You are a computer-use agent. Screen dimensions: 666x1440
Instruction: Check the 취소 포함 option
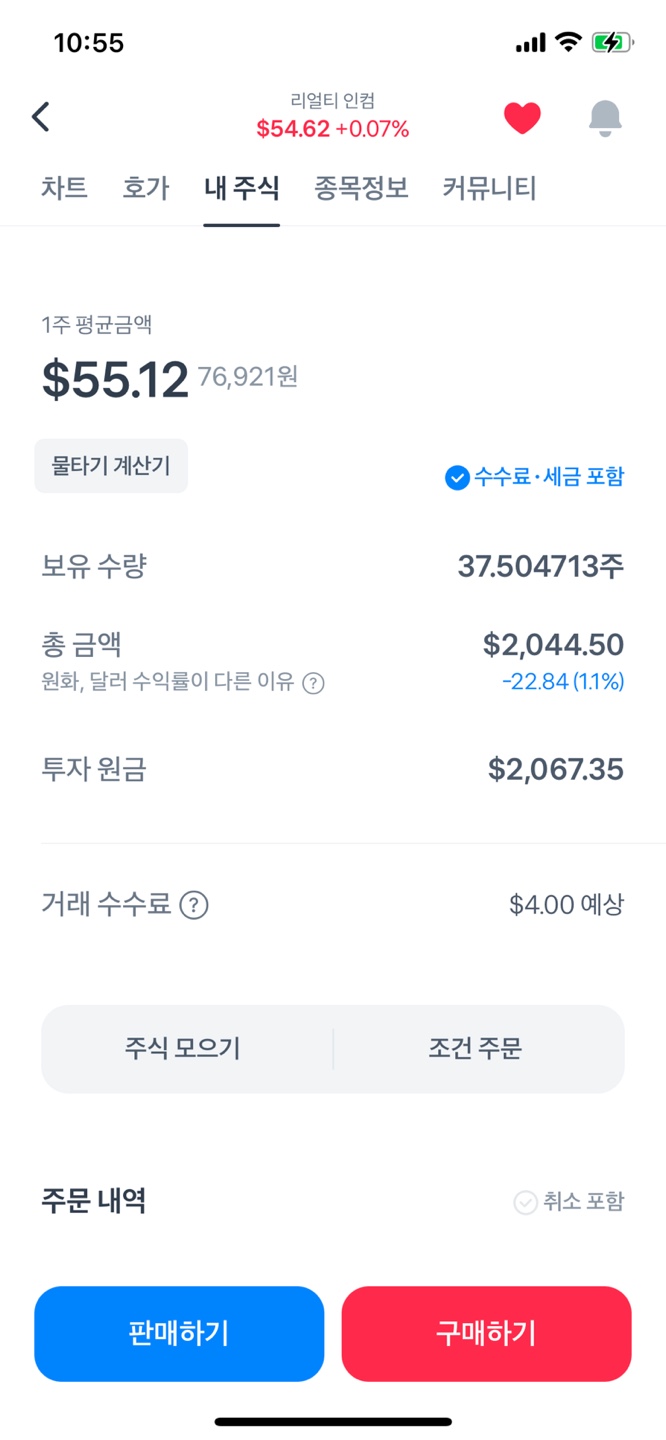[x=569, y=1202]
